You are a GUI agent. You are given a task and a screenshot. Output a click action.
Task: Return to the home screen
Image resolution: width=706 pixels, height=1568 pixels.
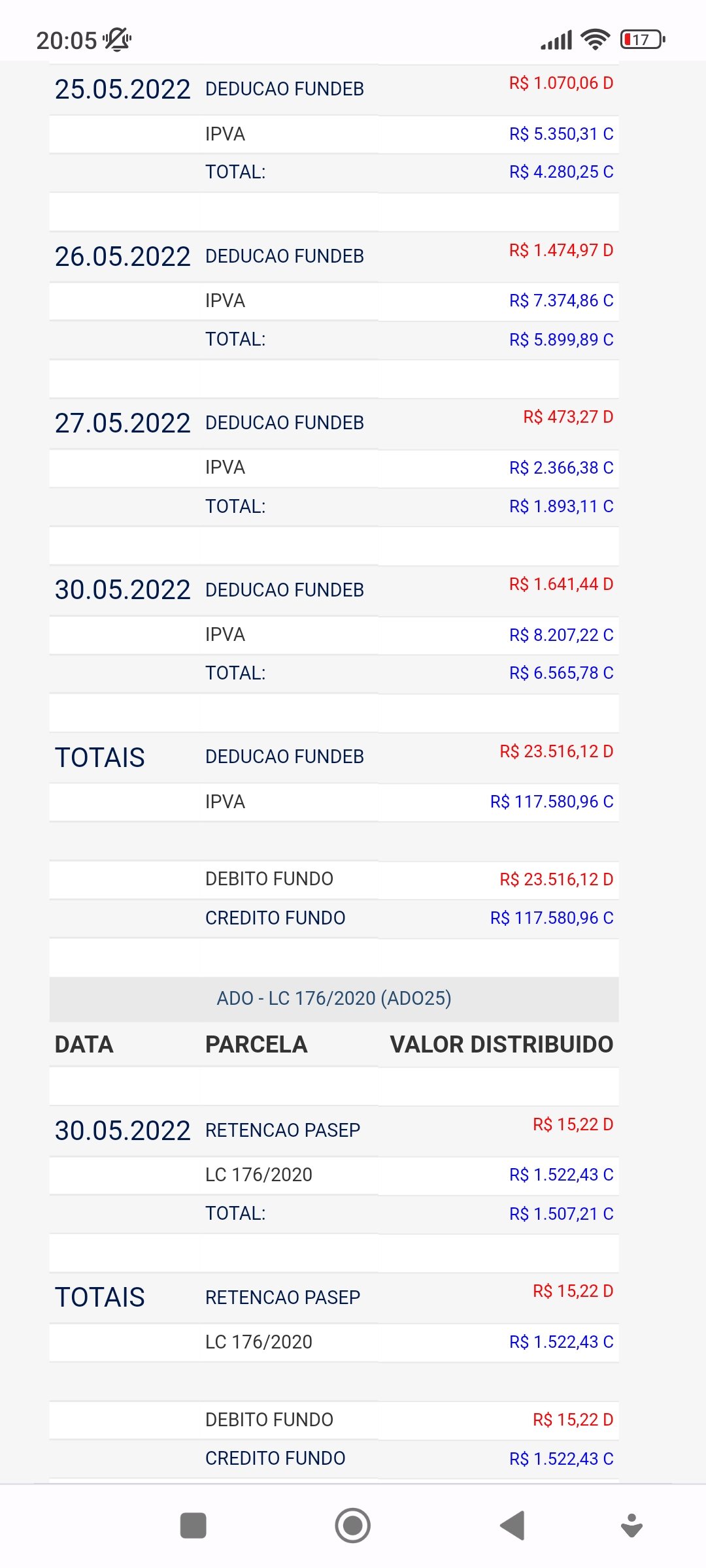click(353, 1526)
